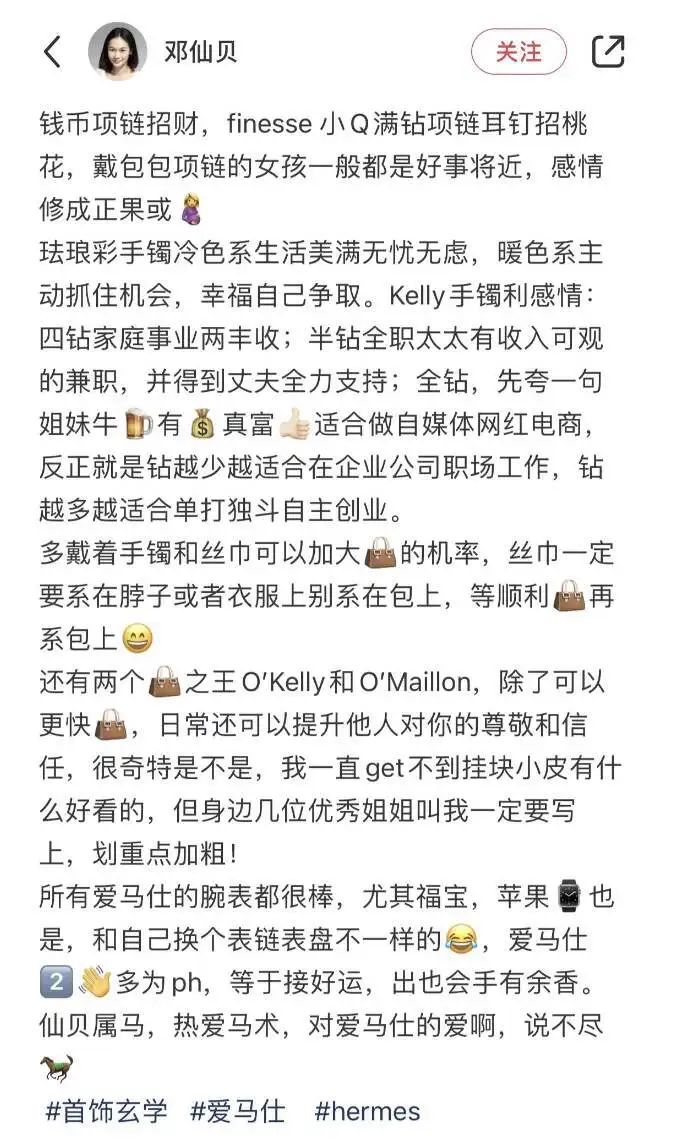Open the #hermes hashtag
Image resolution: width=686 pixels, height=1148 pixels.
pos(367,1111)
